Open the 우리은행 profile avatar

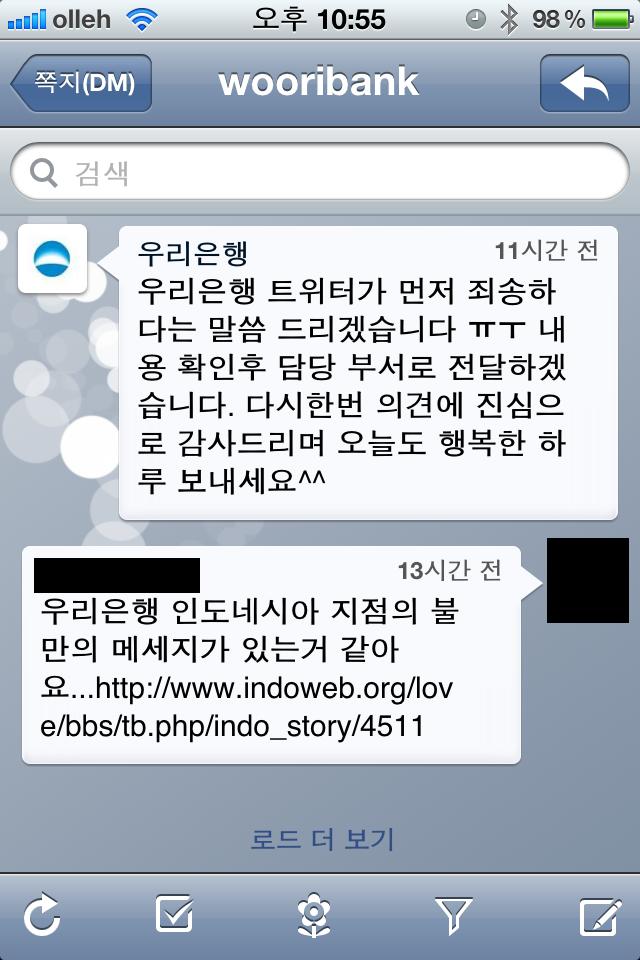(x=53, y=259)
